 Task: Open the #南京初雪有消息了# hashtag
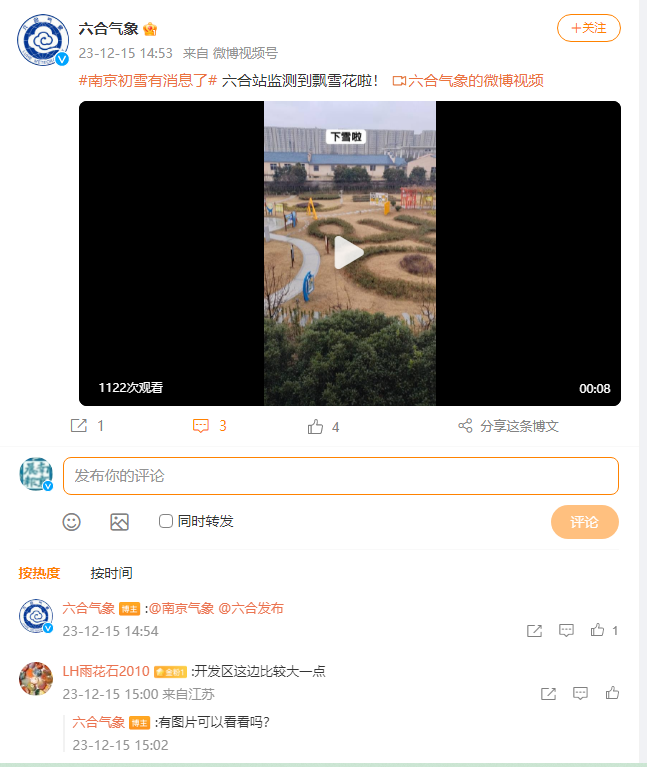(147, 81)
